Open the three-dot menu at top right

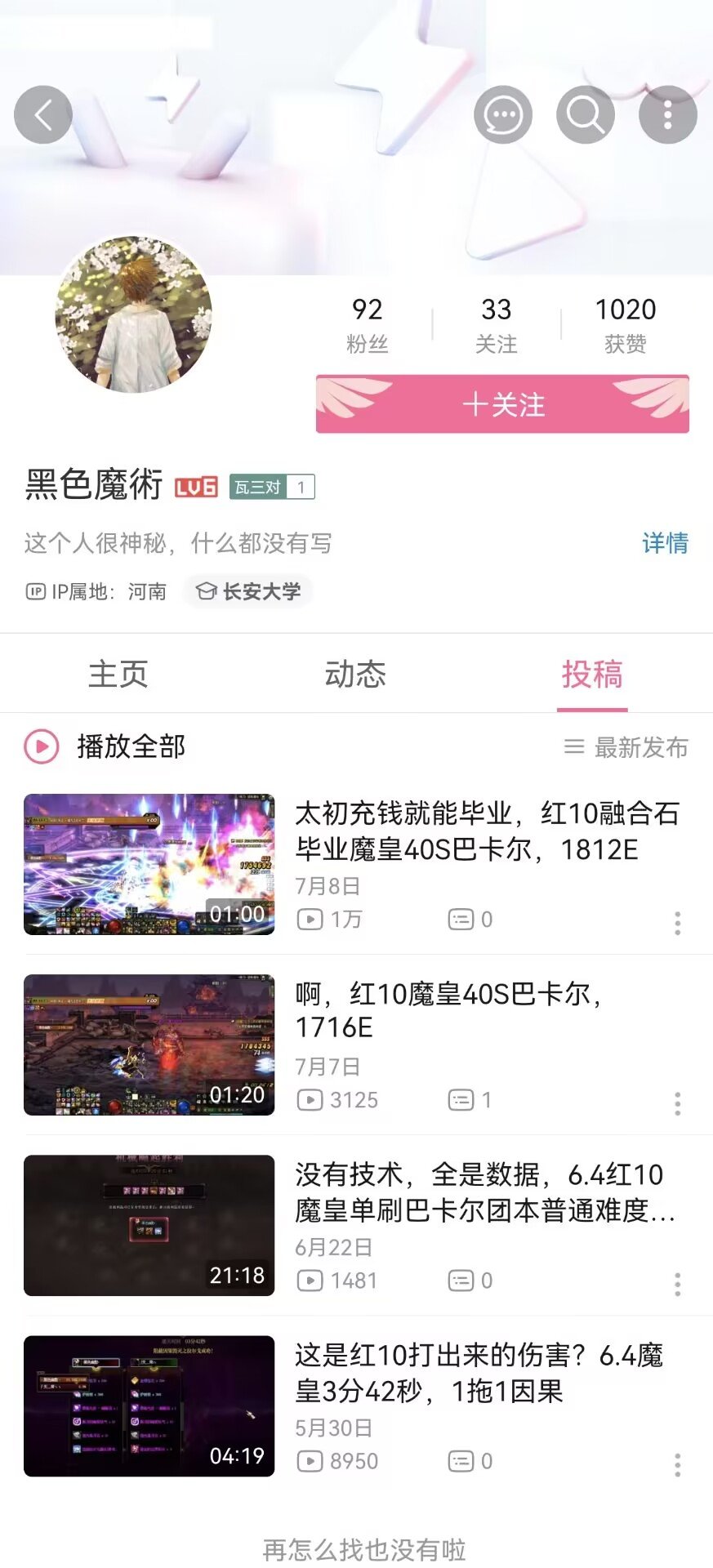(x=667, y=114)
